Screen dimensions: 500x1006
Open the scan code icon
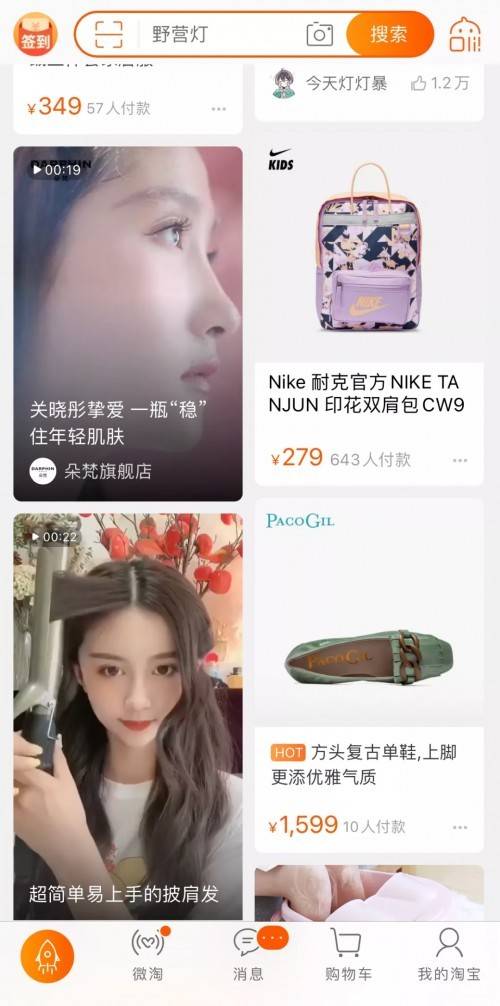108,35
